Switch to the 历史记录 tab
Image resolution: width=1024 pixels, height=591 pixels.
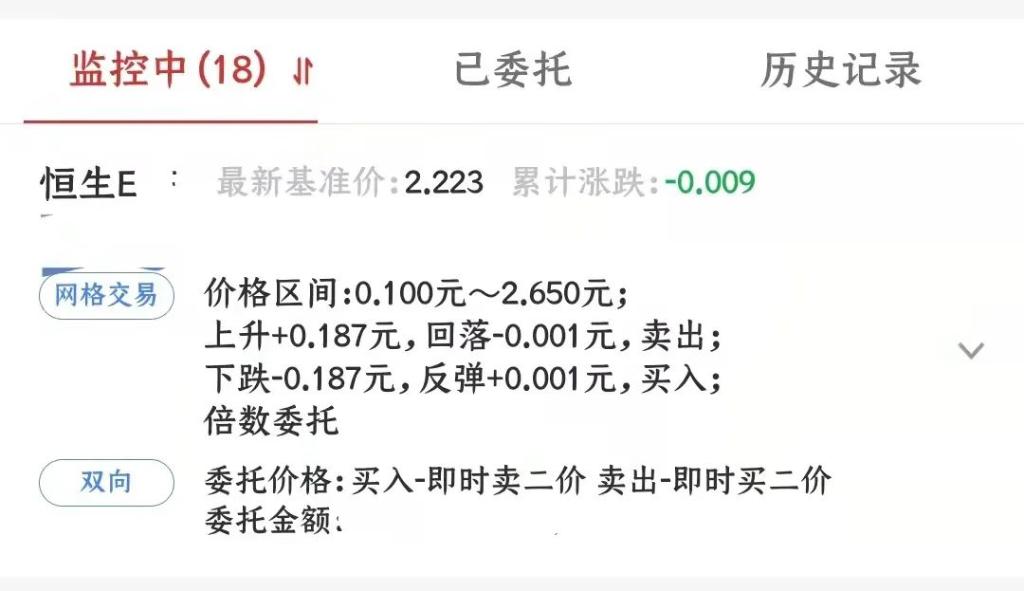click(840, 71)
